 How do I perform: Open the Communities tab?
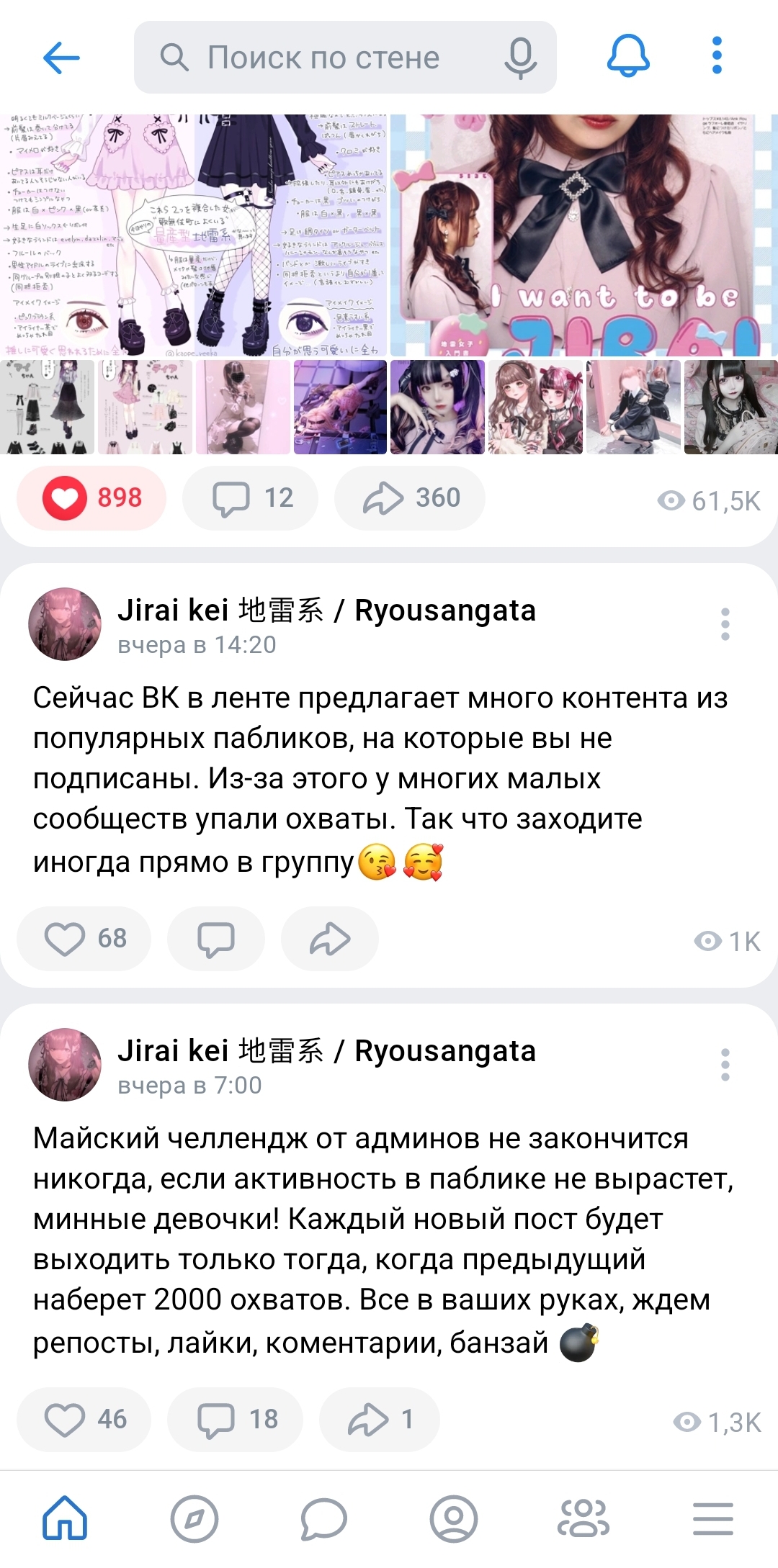(x=583, y=1519)
